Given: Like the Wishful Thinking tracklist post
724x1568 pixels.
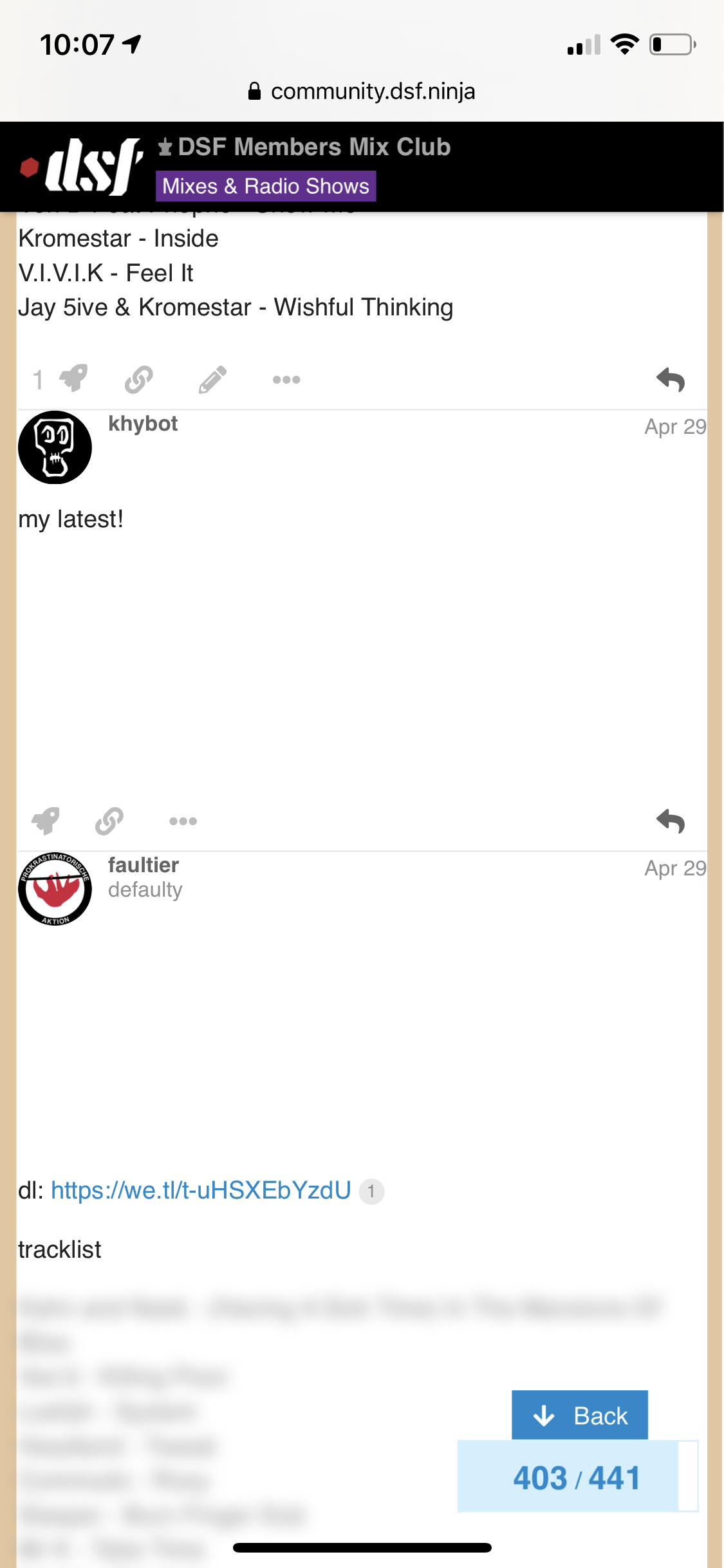Looking at the screenshot, I should tap(73, 378).
